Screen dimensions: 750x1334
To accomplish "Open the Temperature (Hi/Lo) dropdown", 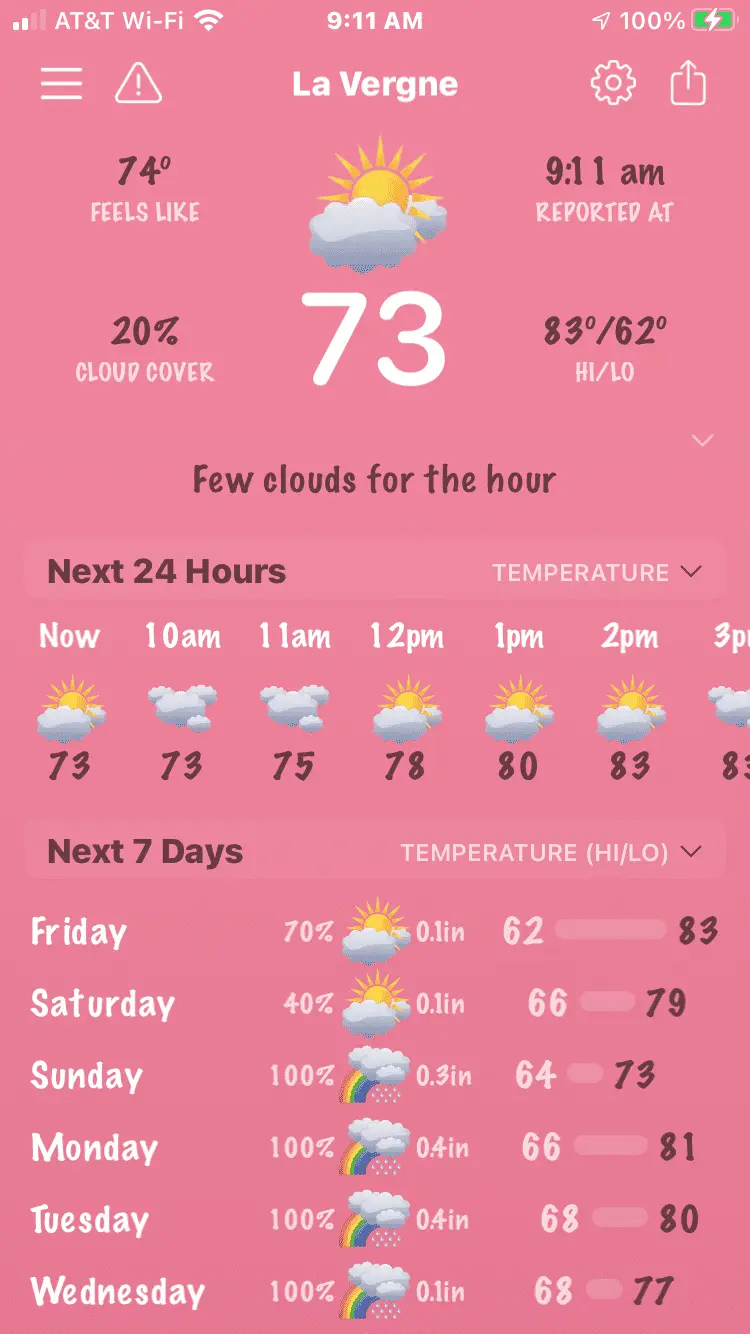I will click(x=550, y=853).
